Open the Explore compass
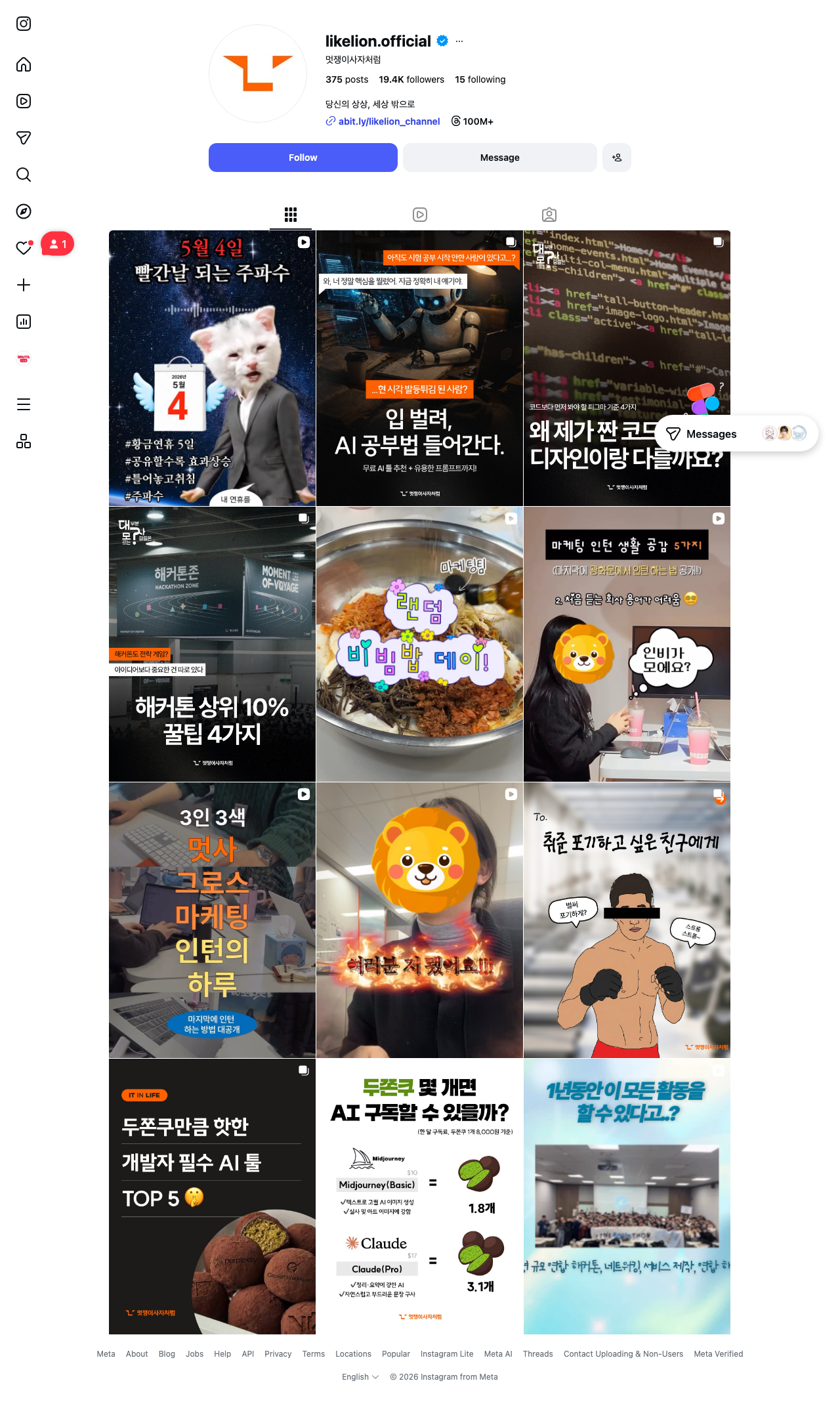This screenshot has height=1423, width=840. tap(24, 211)
